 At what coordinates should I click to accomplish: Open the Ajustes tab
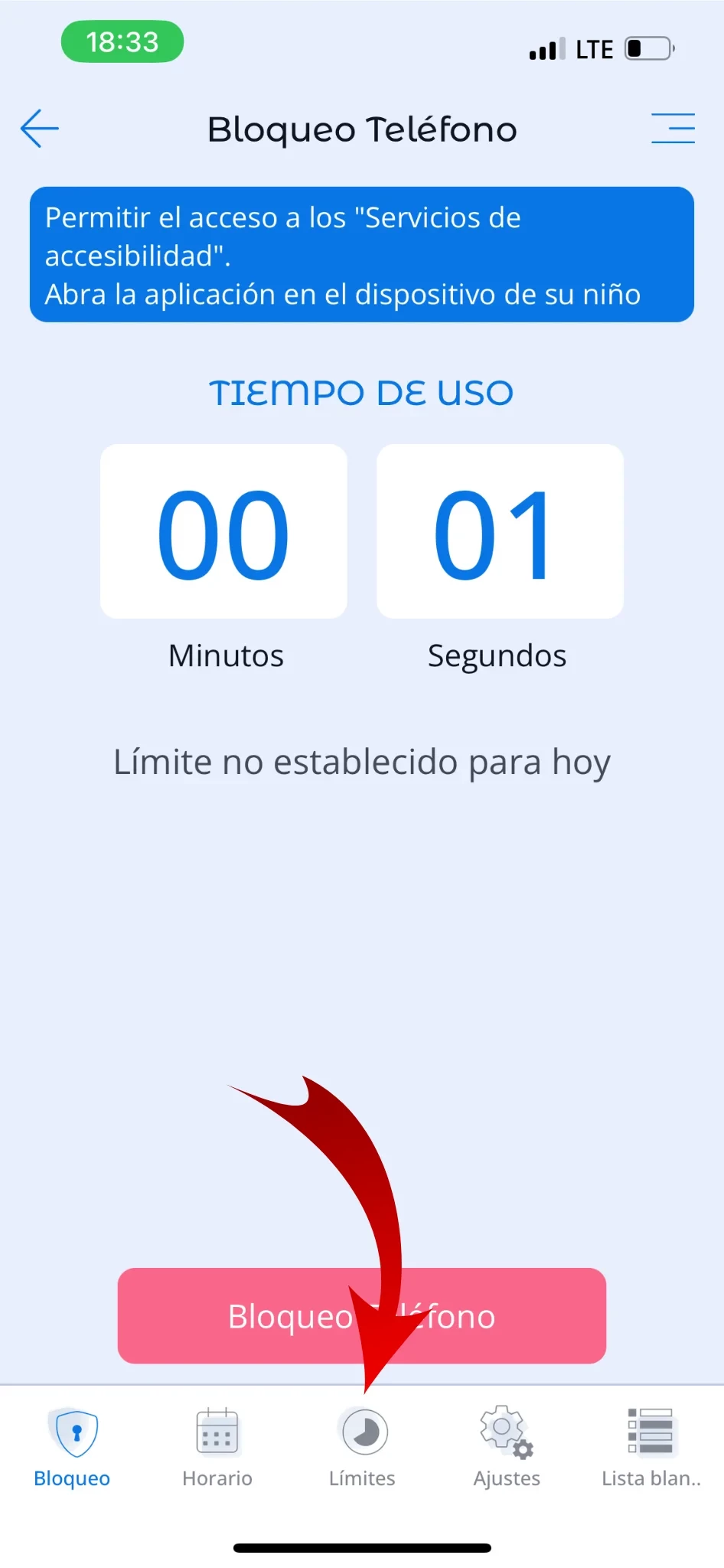pyautogui.click(x=507, y=1445)
